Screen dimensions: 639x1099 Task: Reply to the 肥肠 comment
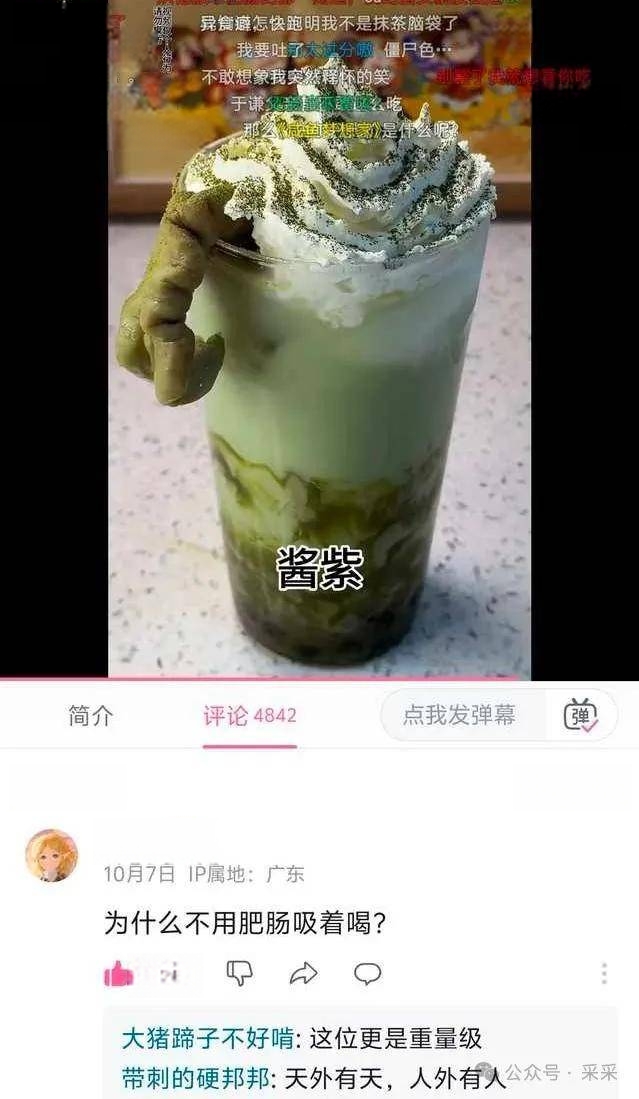pos(367,973)
